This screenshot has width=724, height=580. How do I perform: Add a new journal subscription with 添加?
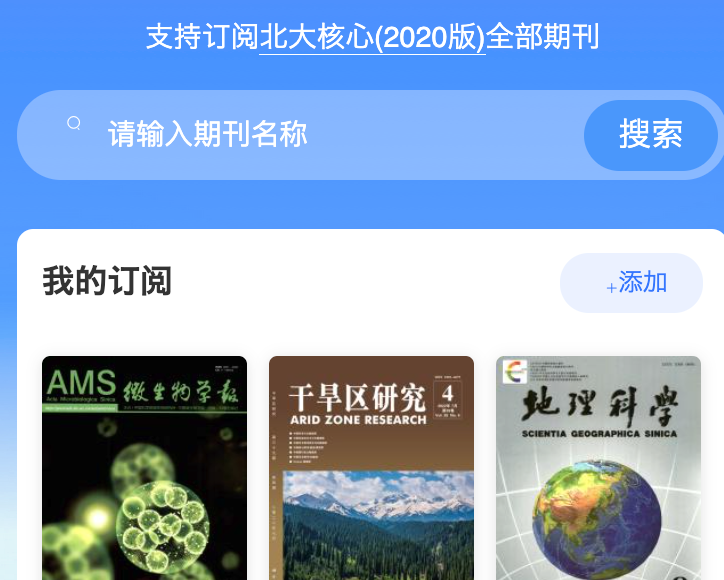click(631, 283)
